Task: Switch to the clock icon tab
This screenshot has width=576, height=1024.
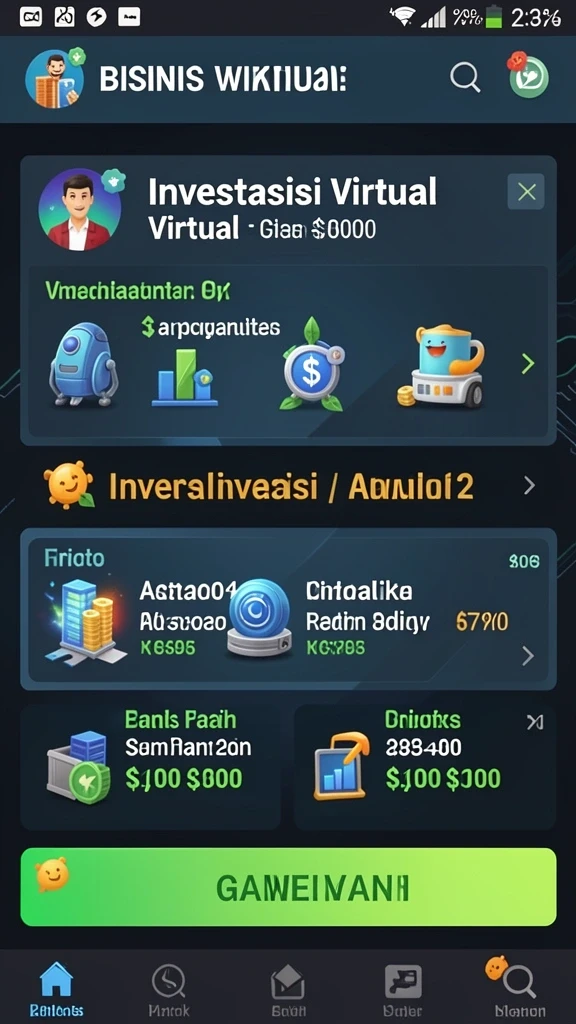Action: (168, 988)
